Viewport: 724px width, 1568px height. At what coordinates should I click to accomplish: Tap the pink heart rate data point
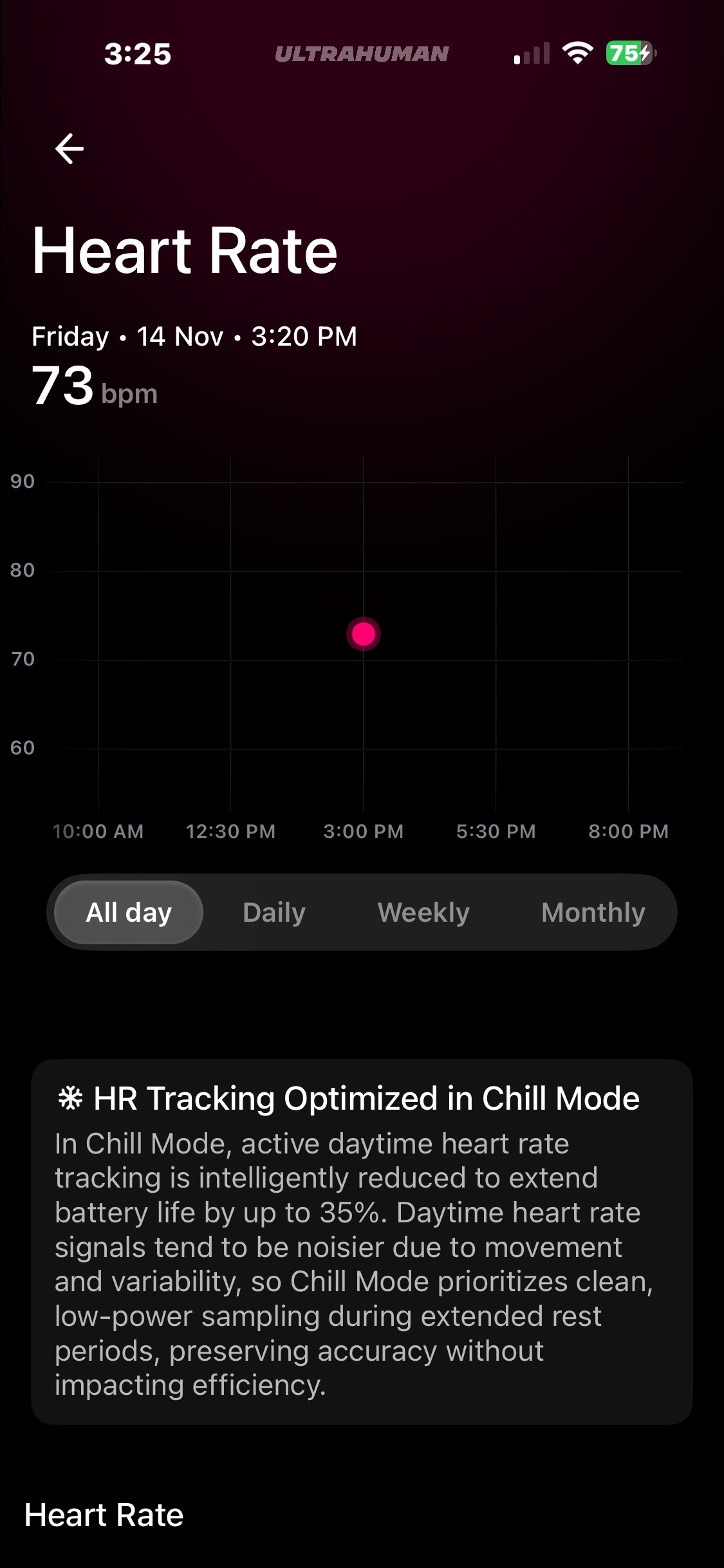364,634
